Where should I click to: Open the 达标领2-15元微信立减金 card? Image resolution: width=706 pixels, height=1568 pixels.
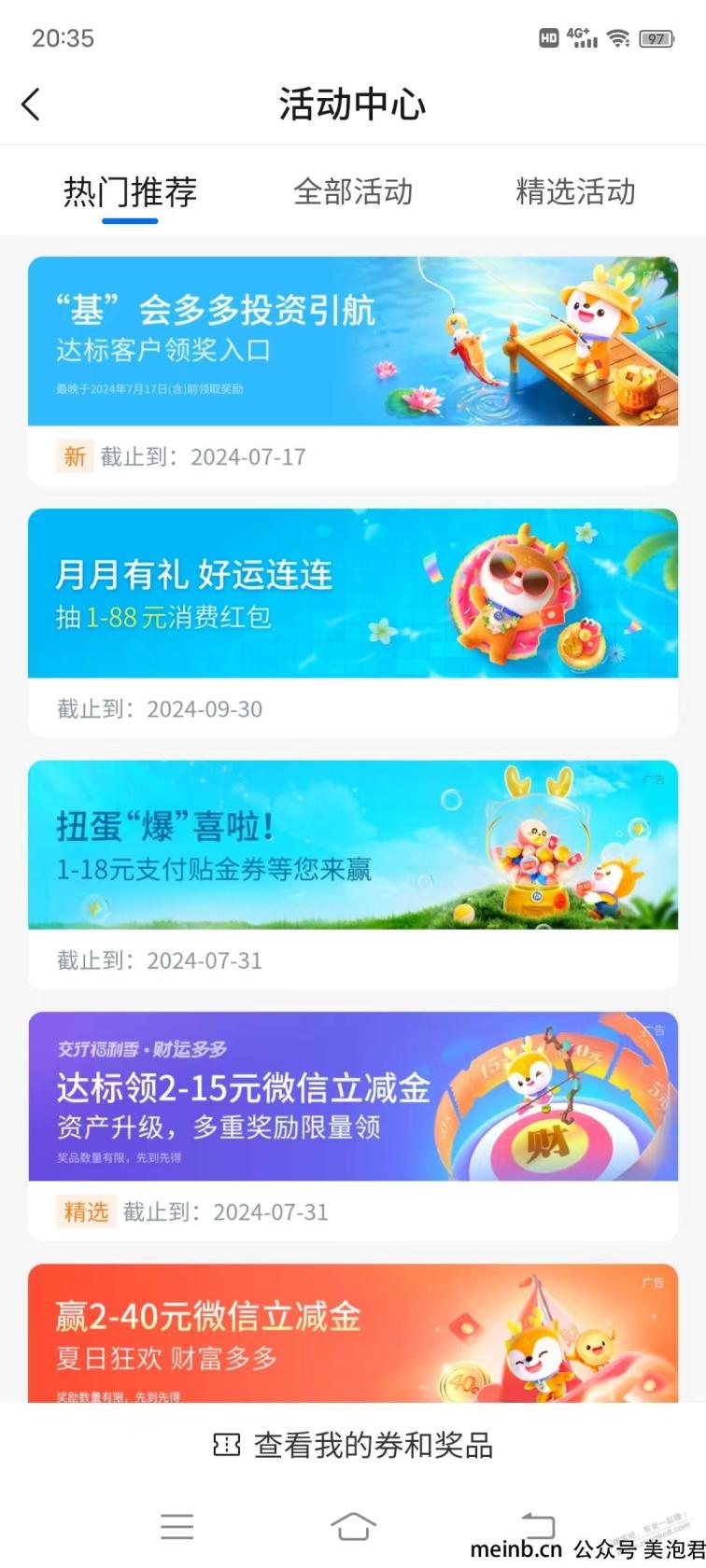[352, 1098]
